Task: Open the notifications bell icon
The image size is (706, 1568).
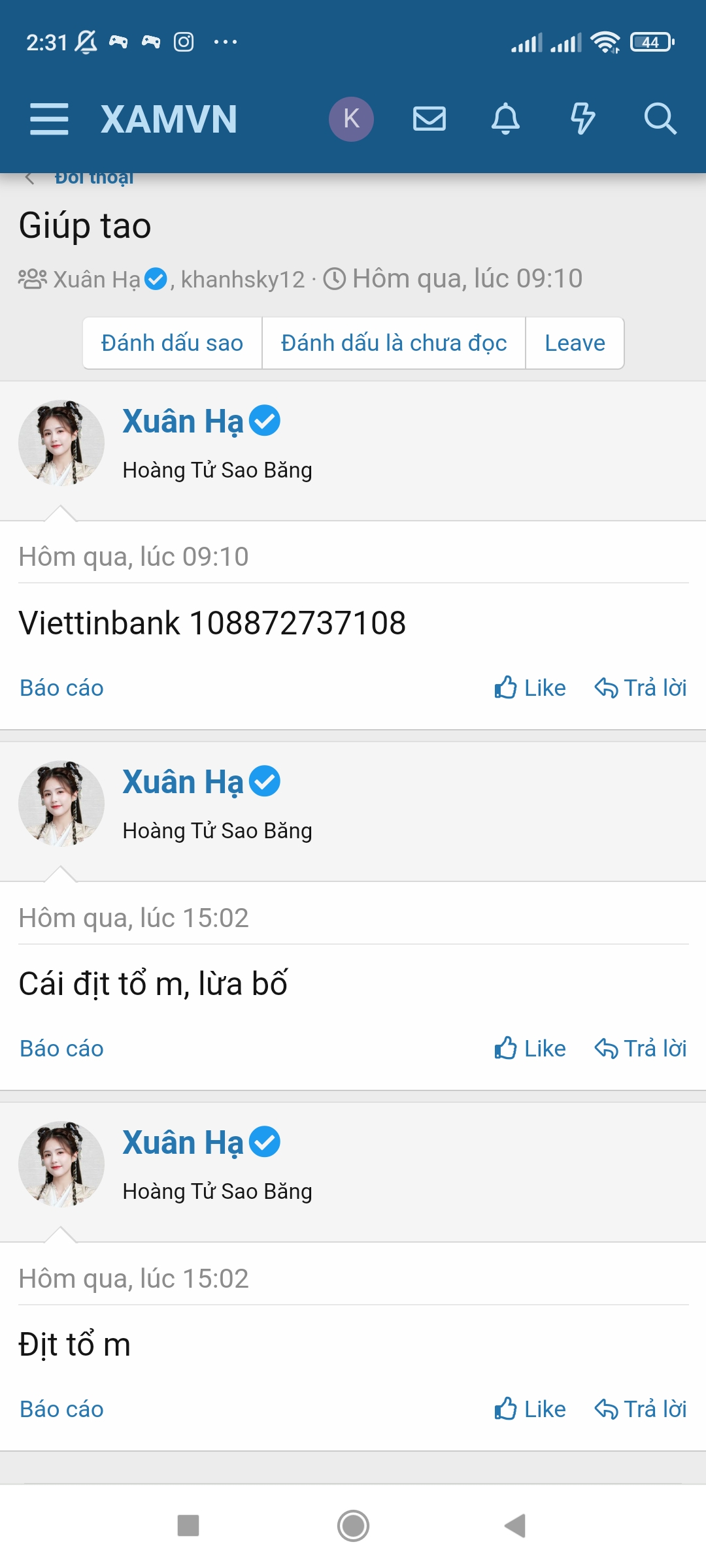Action: [505, 119]
